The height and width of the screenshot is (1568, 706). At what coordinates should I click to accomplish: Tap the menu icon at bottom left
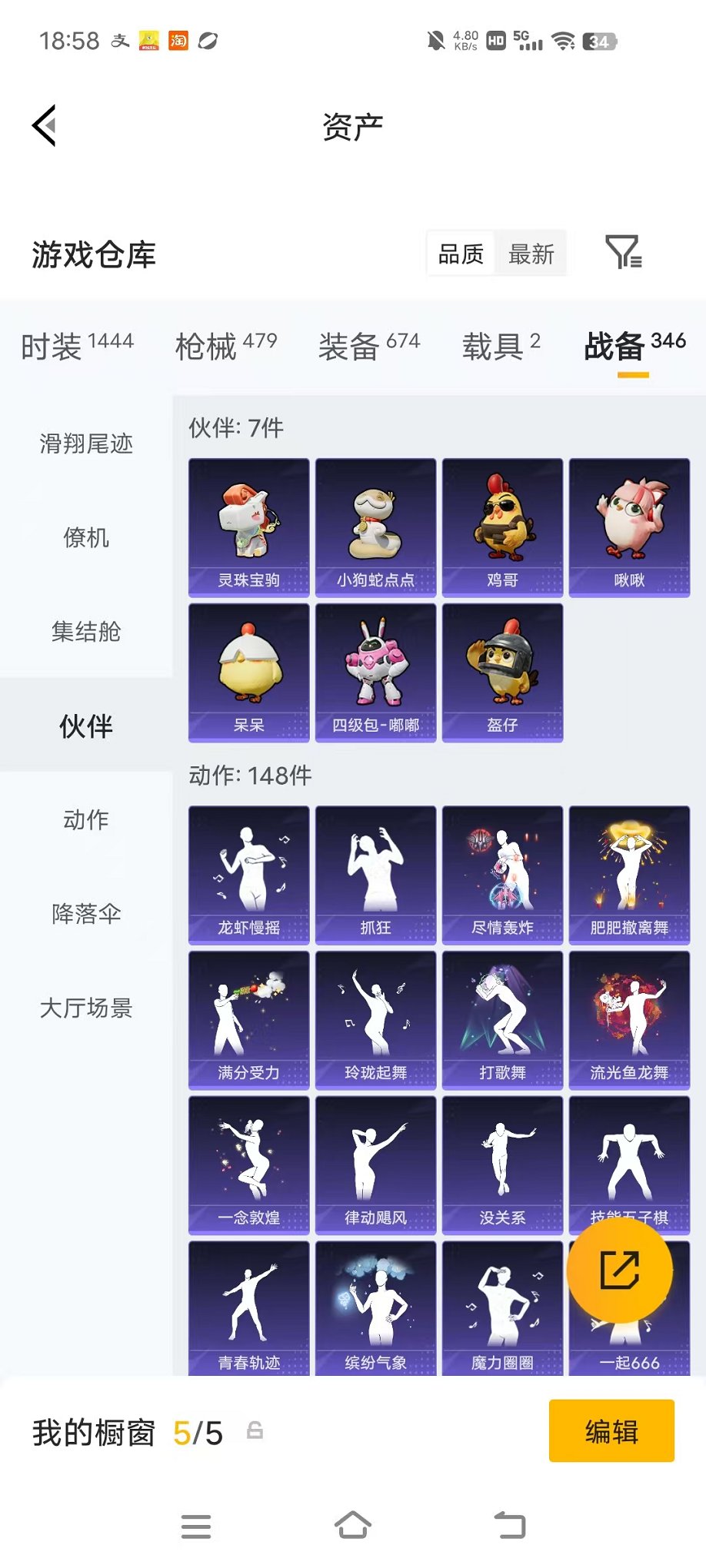coord(196,1526)
